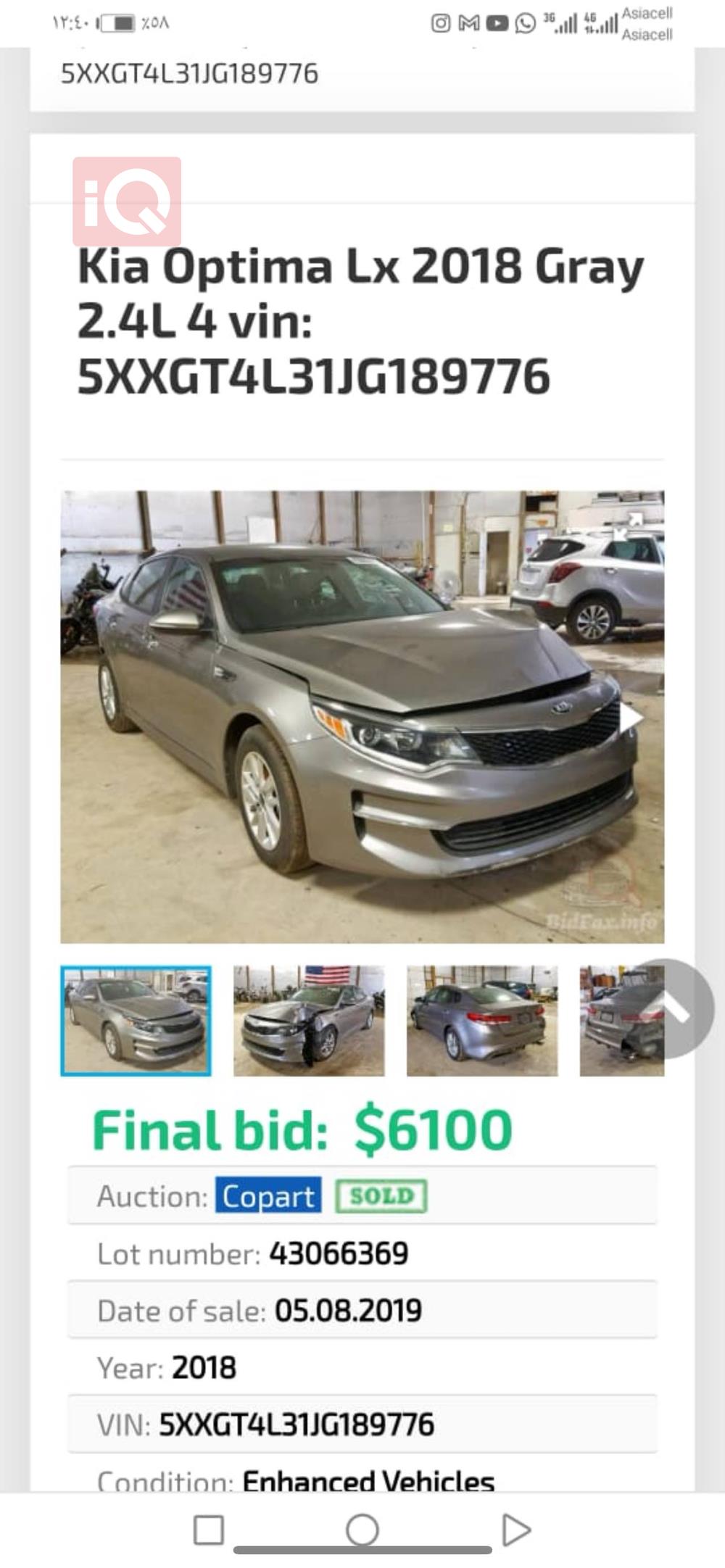
Task: Open the Copart auction link
Action: [268, 1196]
